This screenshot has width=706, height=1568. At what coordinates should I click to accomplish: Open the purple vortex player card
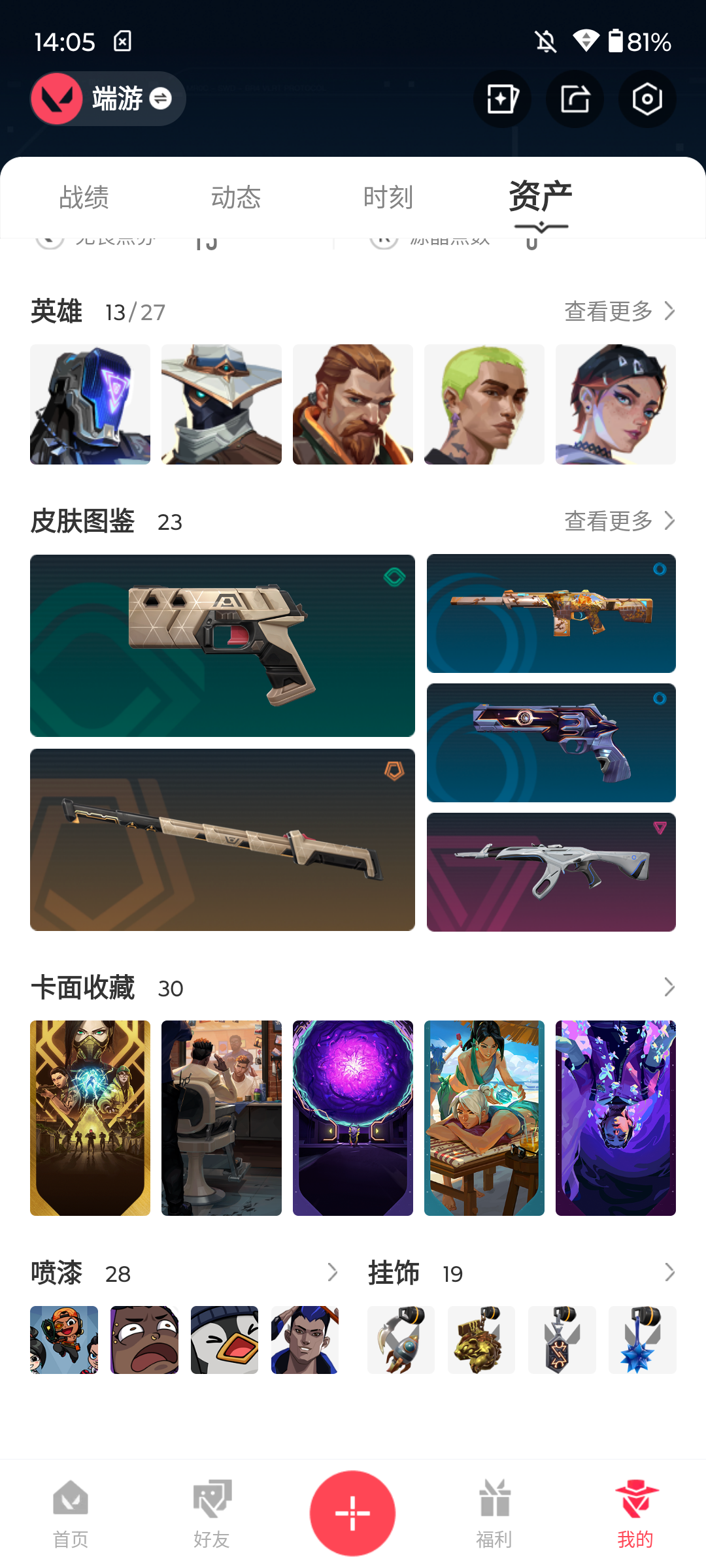(353, 1118)
